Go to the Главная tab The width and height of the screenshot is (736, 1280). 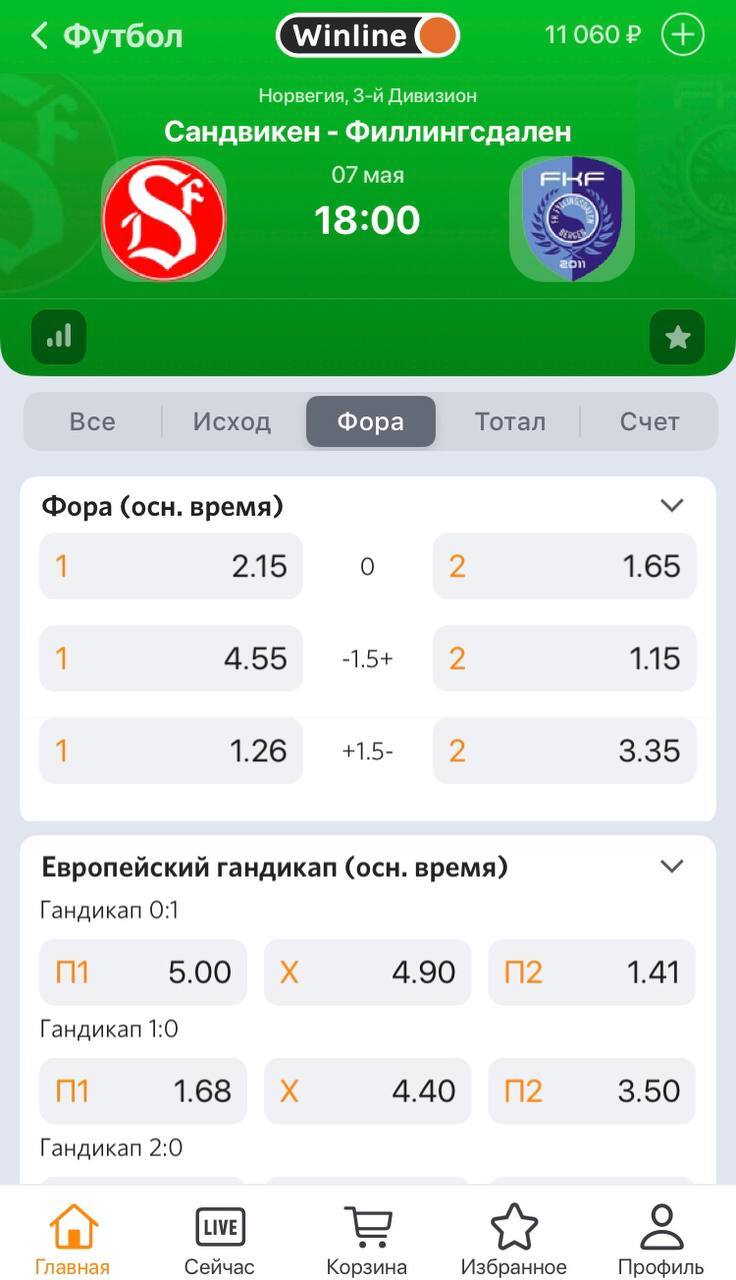coord(72,1240)
